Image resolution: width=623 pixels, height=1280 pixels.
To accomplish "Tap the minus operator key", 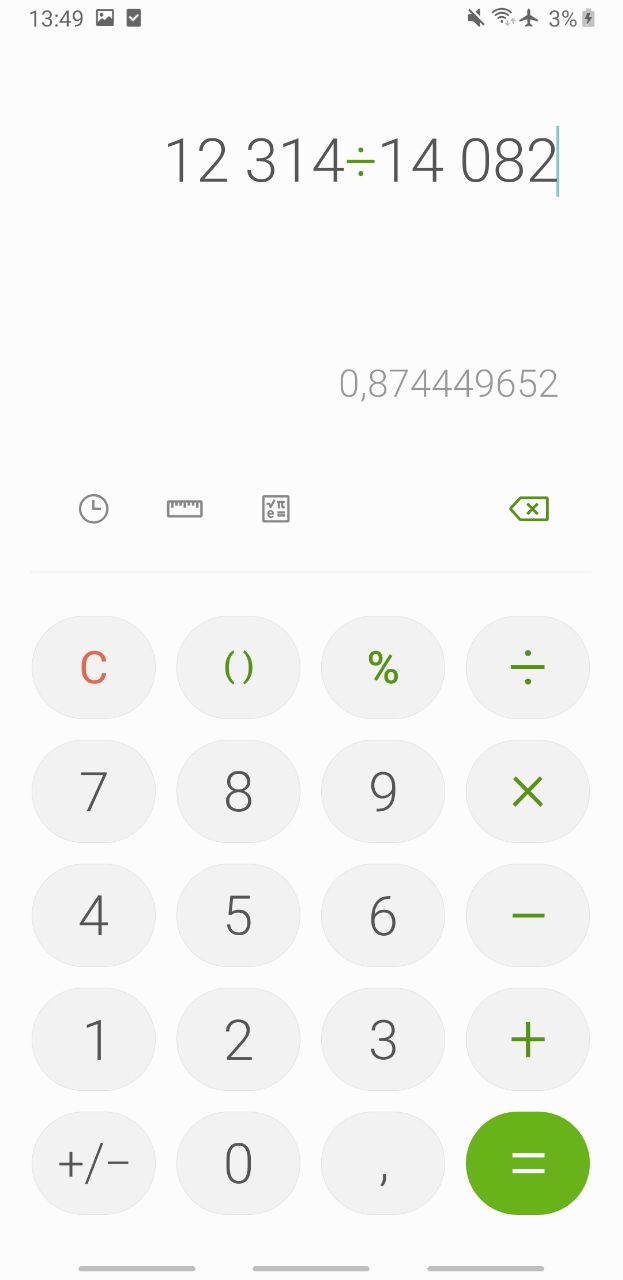I will 528,915.
